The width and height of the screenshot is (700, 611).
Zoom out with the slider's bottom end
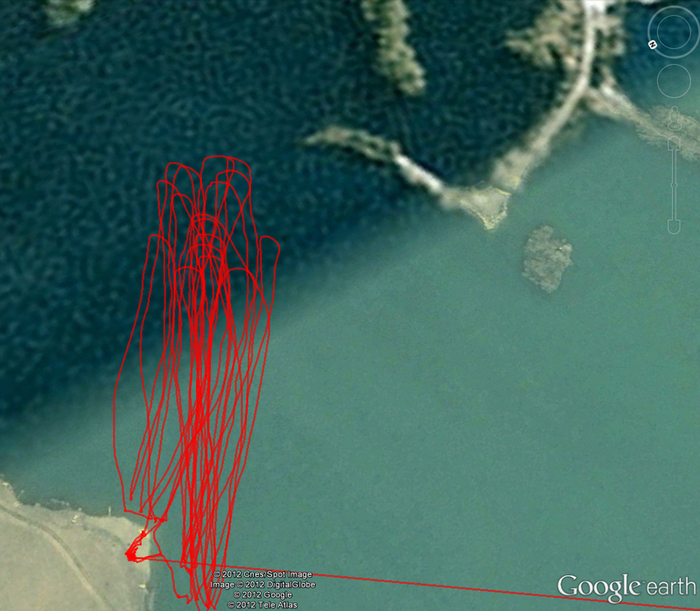(x=674, y=224)
